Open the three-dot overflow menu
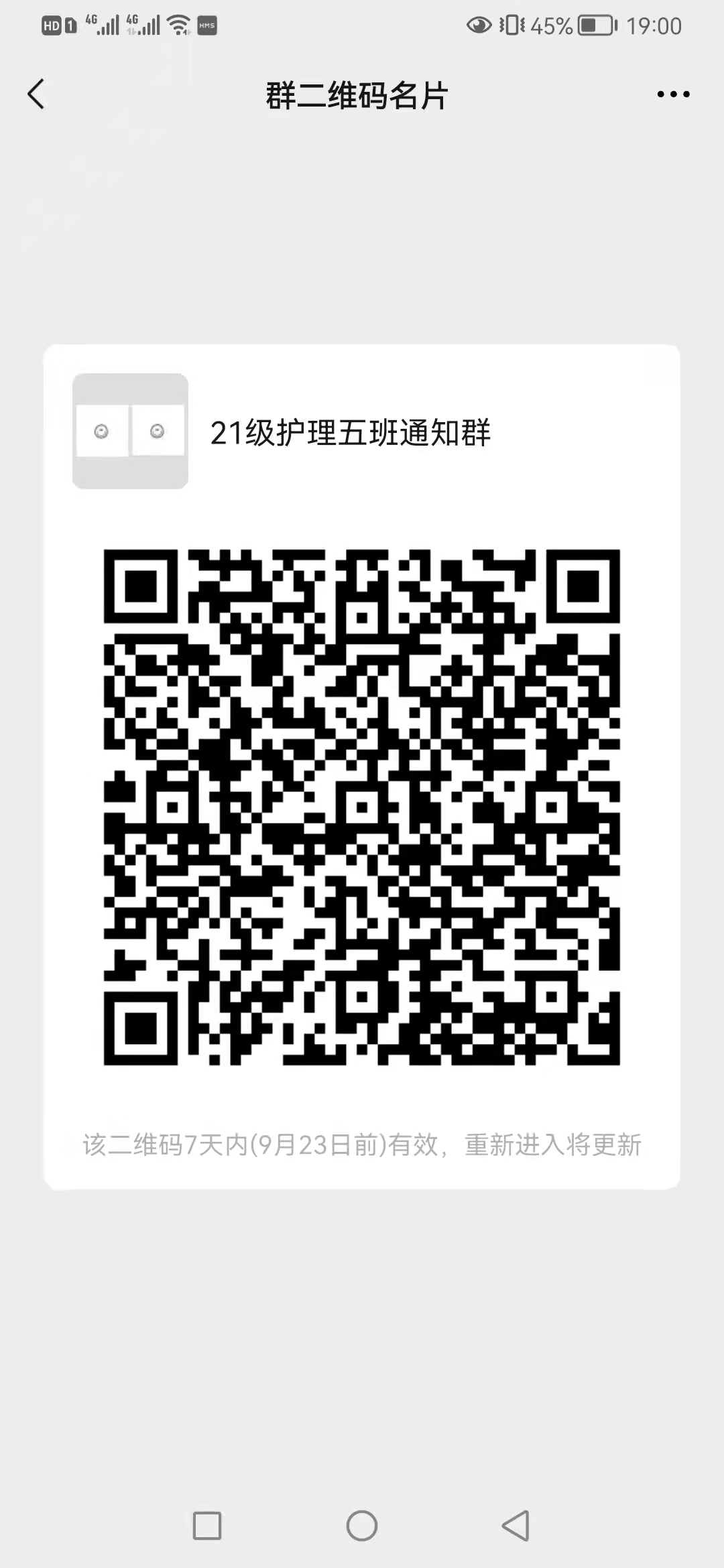This screenshot has width=724, height=1568. [x=673, y=94]
